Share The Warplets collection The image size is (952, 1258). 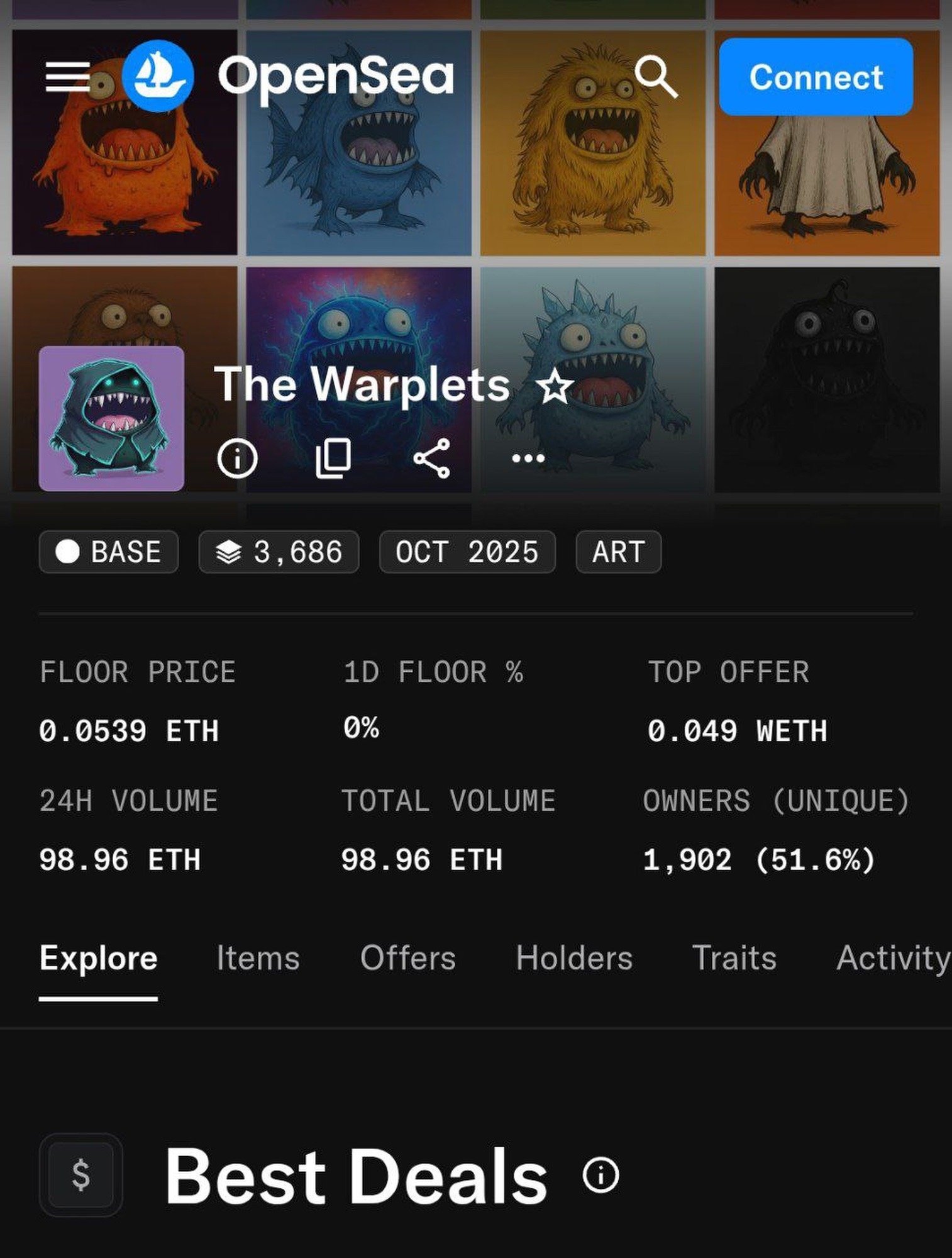pyautogui.click(x=431, y=458)
